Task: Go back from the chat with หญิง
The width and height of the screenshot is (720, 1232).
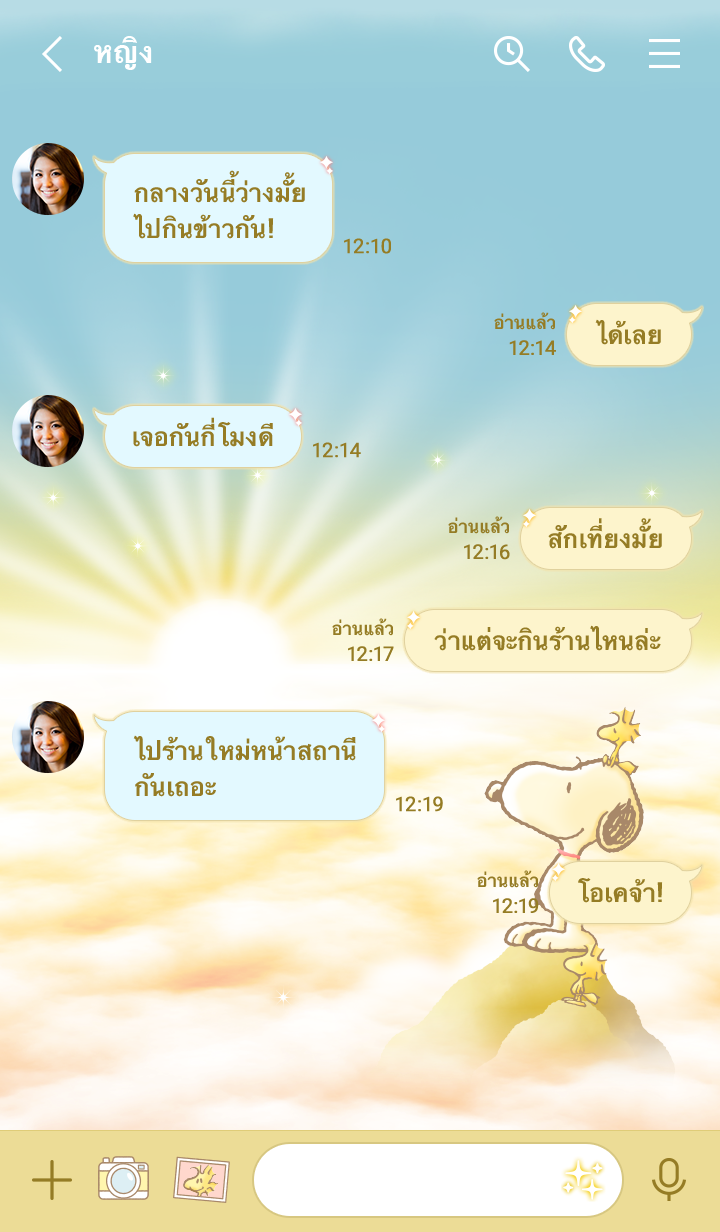Action: click(x=52, y=54)
